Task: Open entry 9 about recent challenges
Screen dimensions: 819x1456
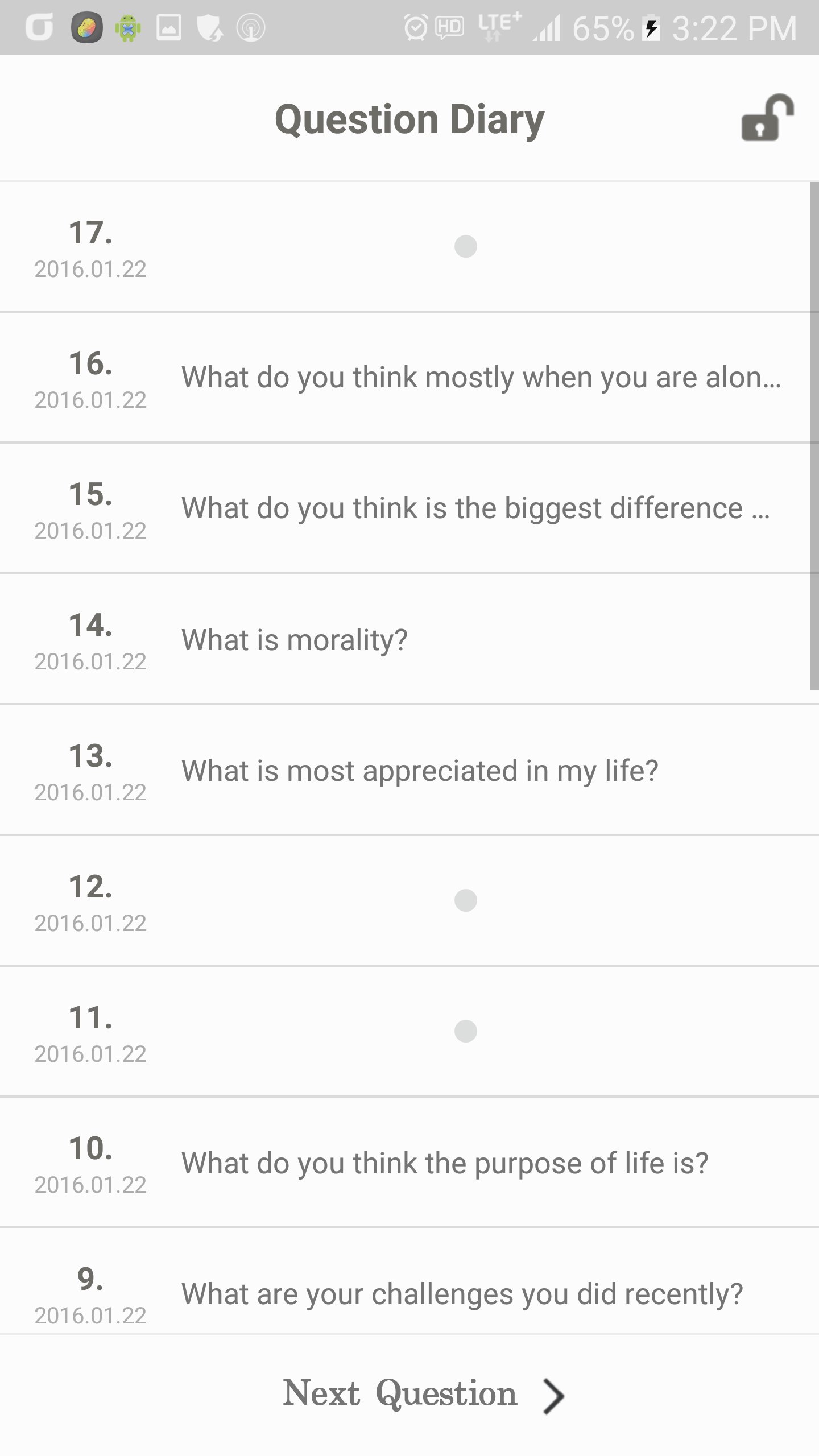Action: tap(409, 1282)
